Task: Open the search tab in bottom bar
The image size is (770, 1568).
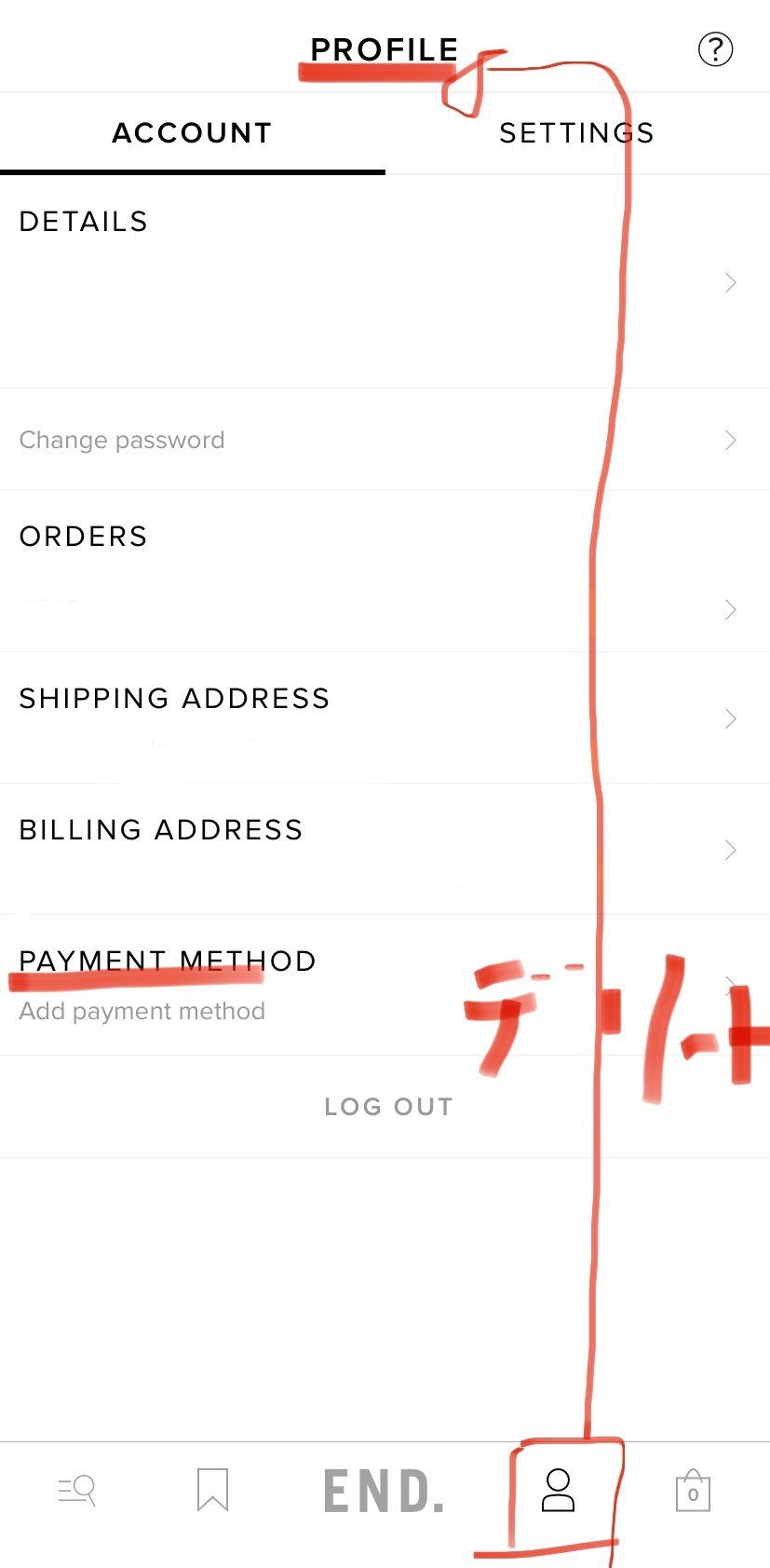Action: click(x=76, y=1491)
